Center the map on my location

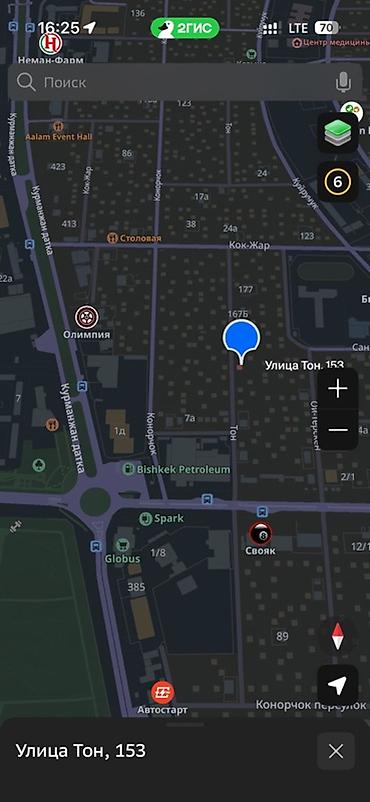coord(337,685)
